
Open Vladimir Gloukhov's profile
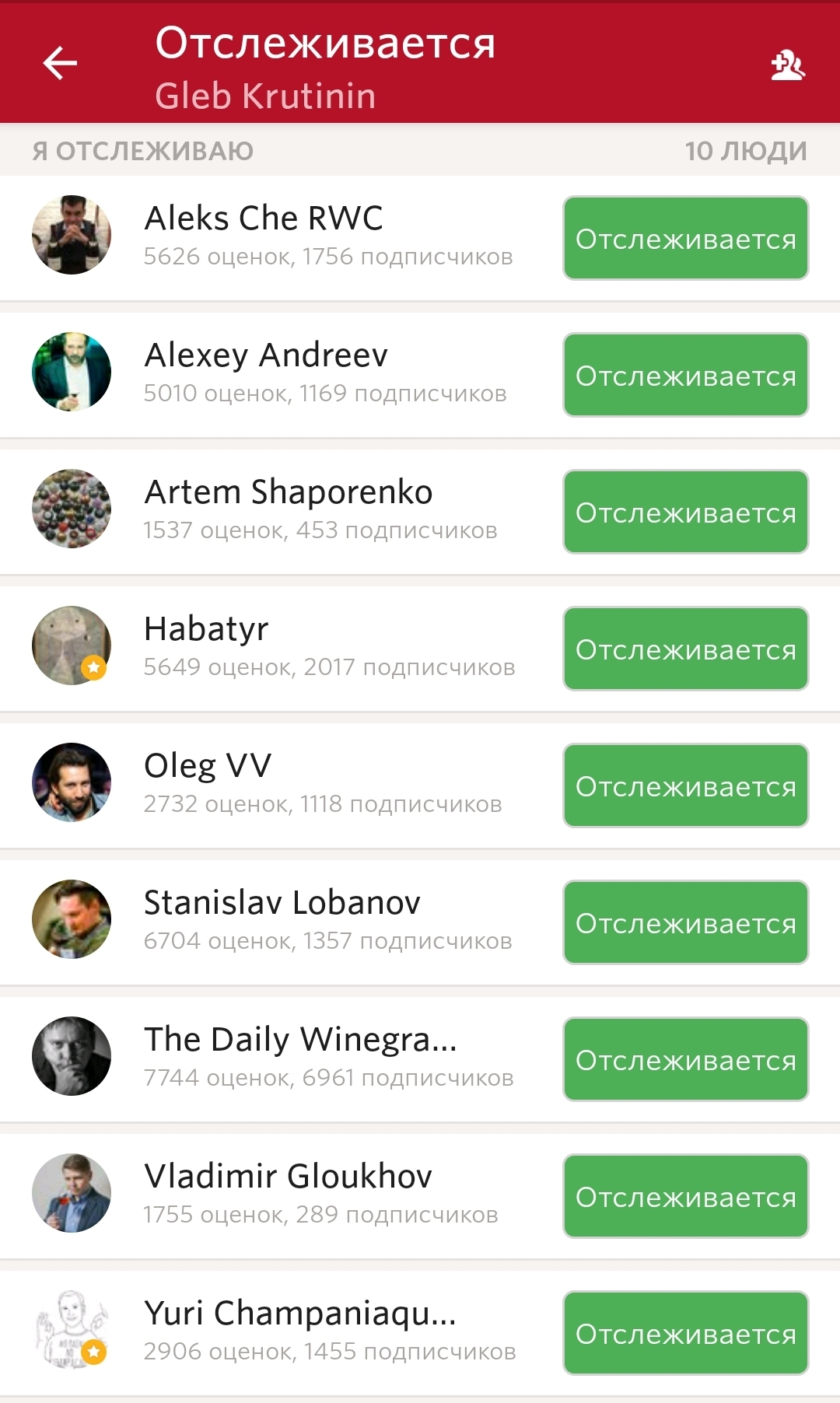point(288,1177)
